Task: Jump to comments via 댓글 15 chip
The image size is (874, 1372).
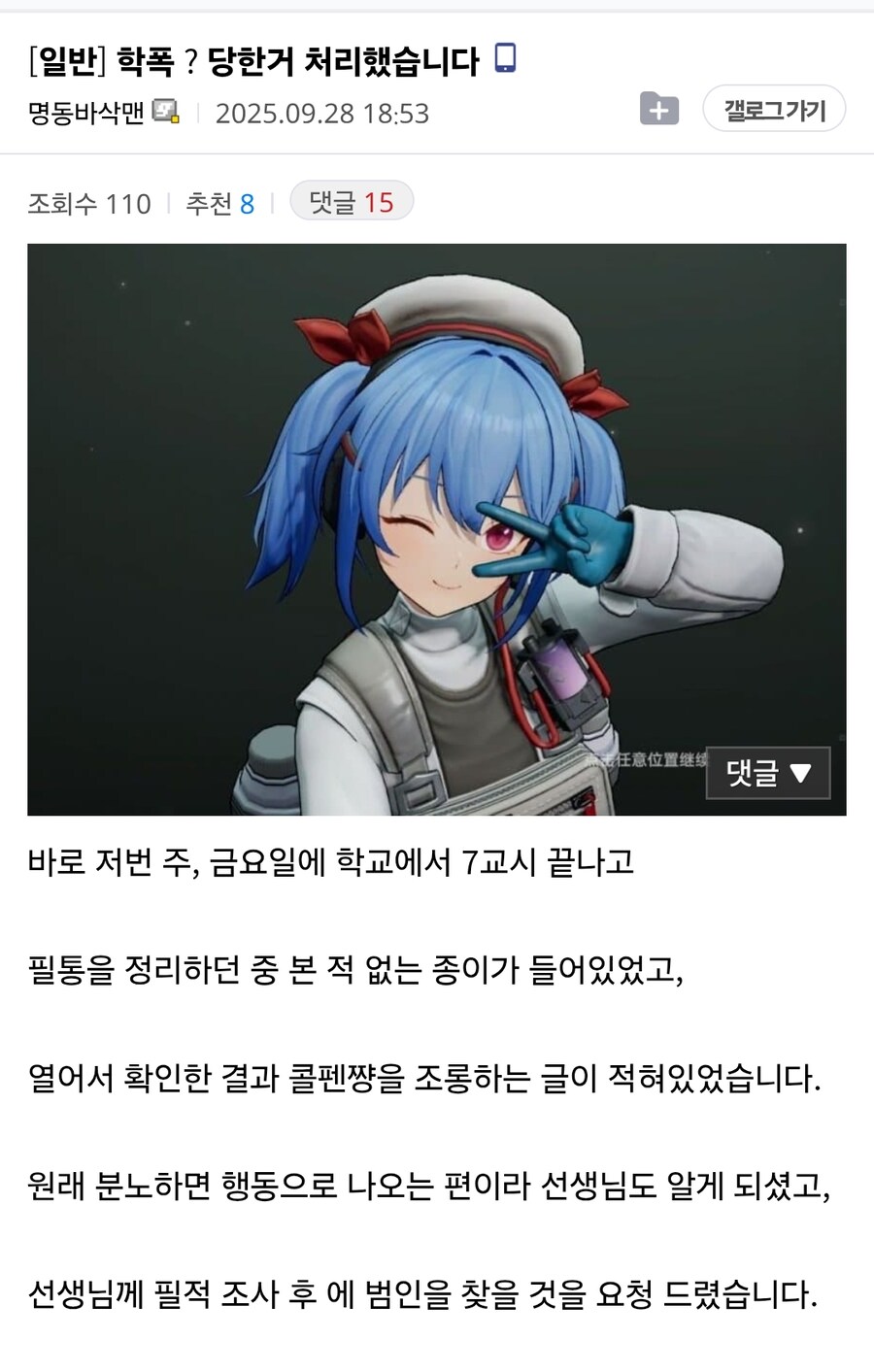Action: pyautogui.click(x=351, y=202)
